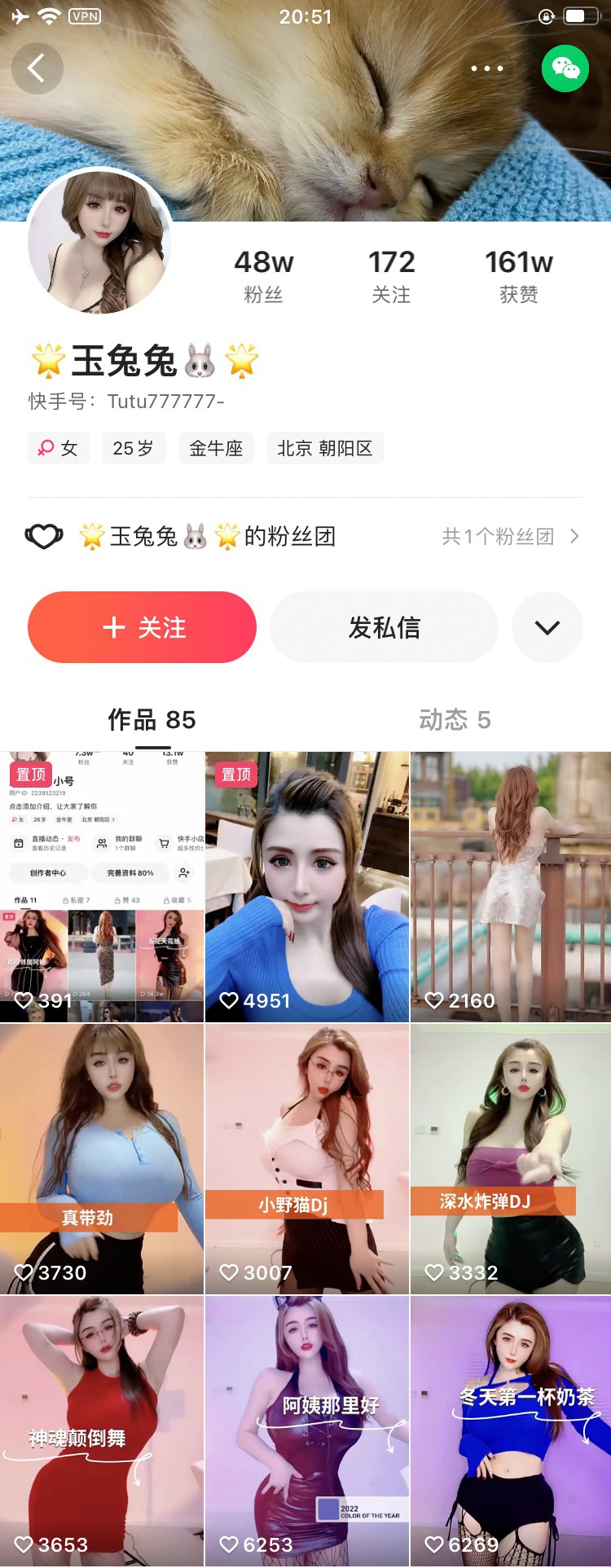Play the 小野猫Dj video
This screenshot has width=611, height=1568.
point(306,1158)
